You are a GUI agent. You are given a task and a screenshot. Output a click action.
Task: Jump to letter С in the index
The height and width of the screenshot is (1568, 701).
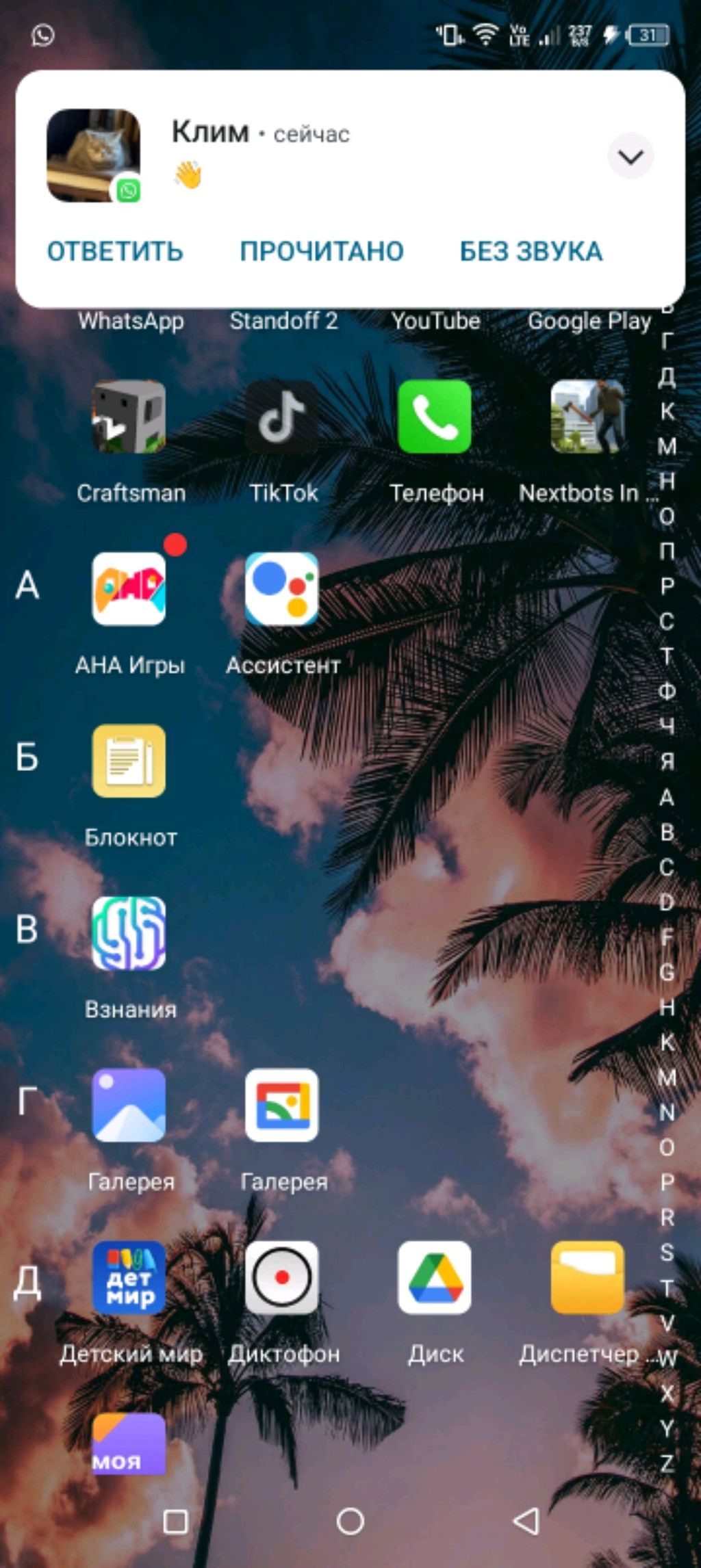(667, 621)
